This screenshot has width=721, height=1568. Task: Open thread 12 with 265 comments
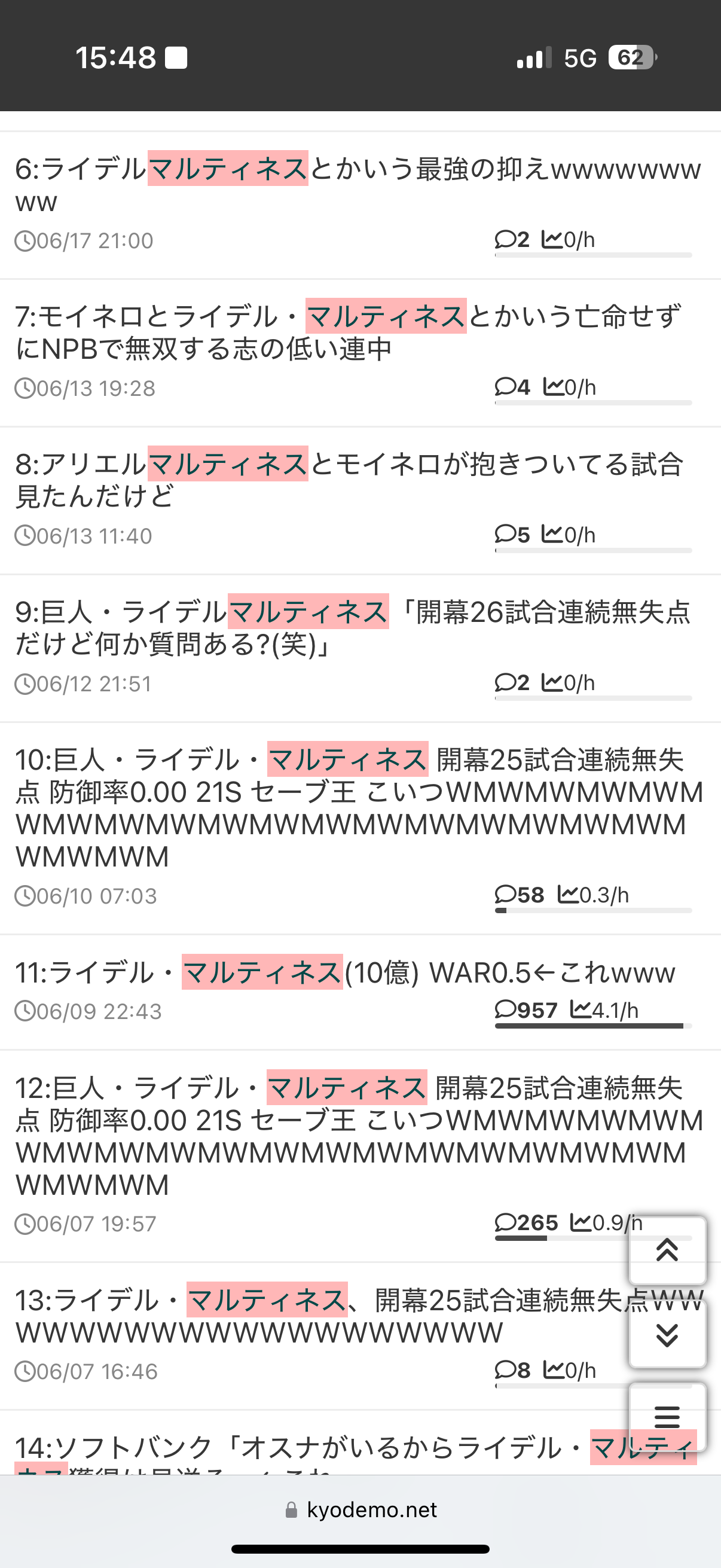(x=359, y=1136)
